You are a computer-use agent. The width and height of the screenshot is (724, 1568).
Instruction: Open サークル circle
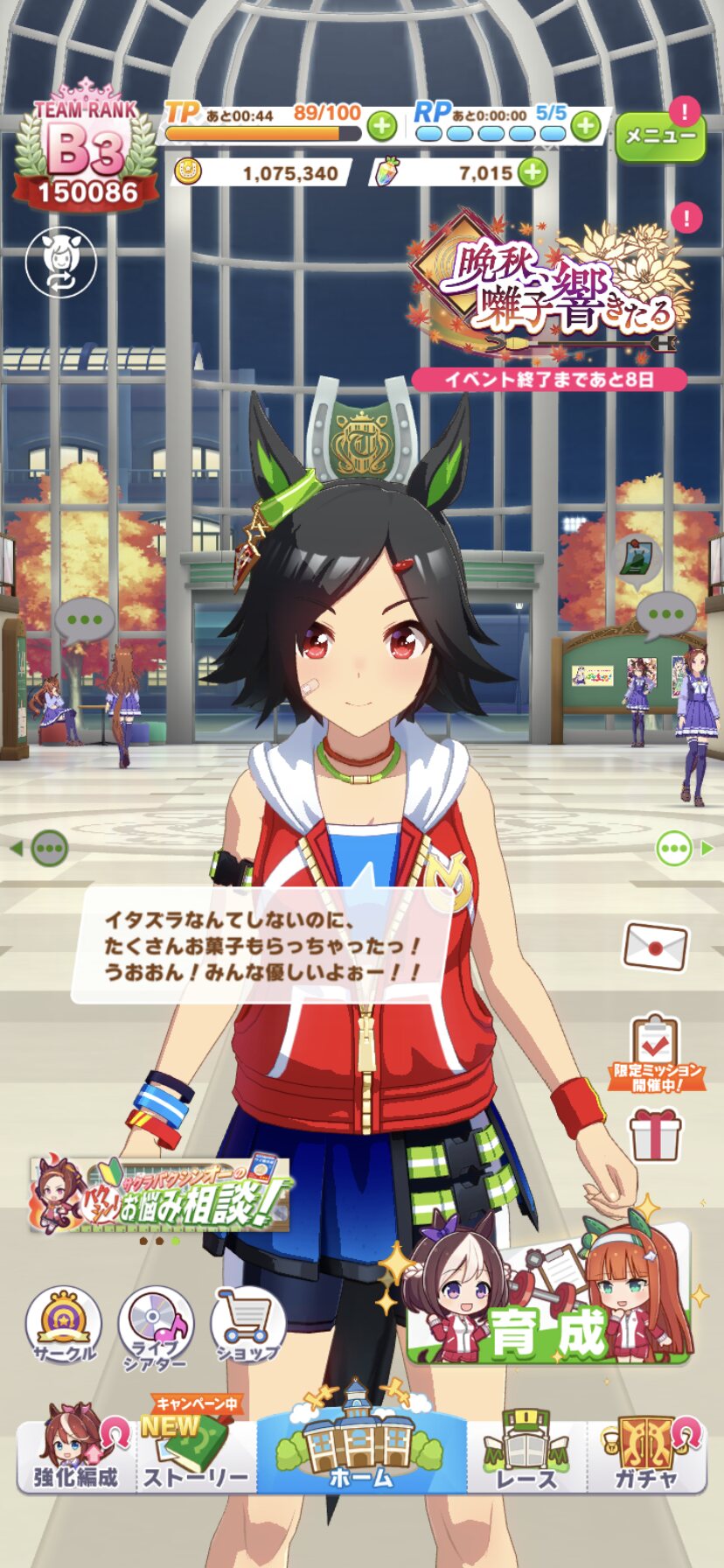[x=63, y=1326]
